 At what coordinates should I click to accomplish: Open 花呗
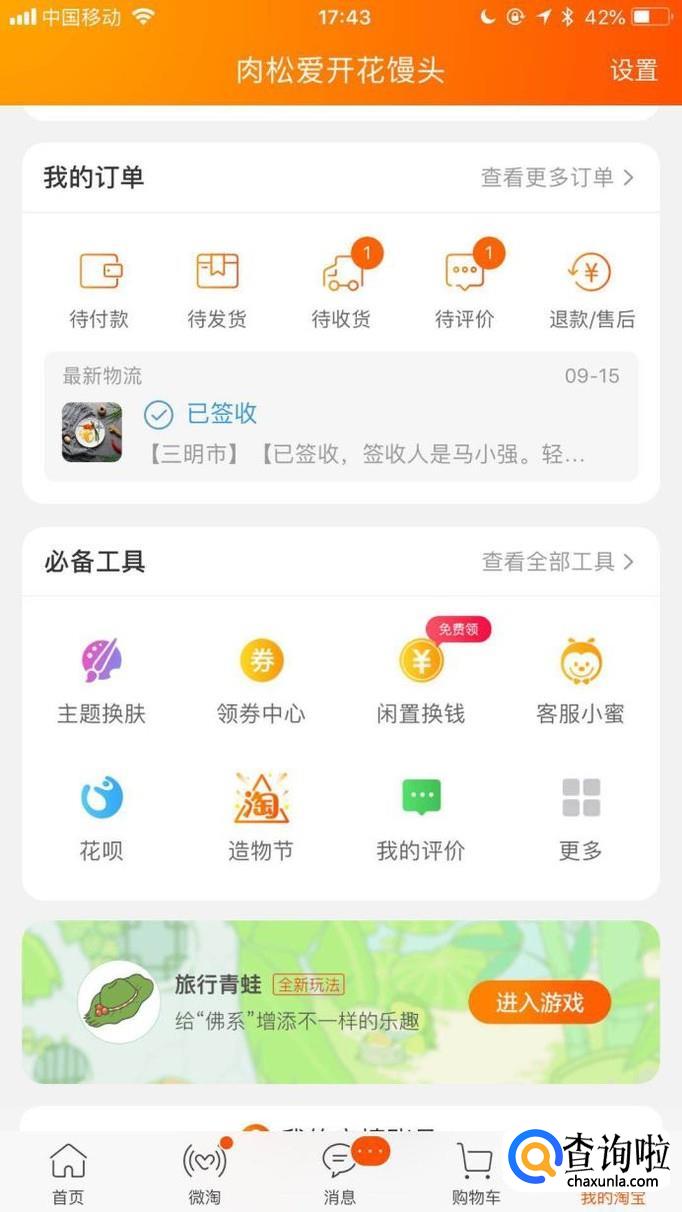click(x=101, y=817)
